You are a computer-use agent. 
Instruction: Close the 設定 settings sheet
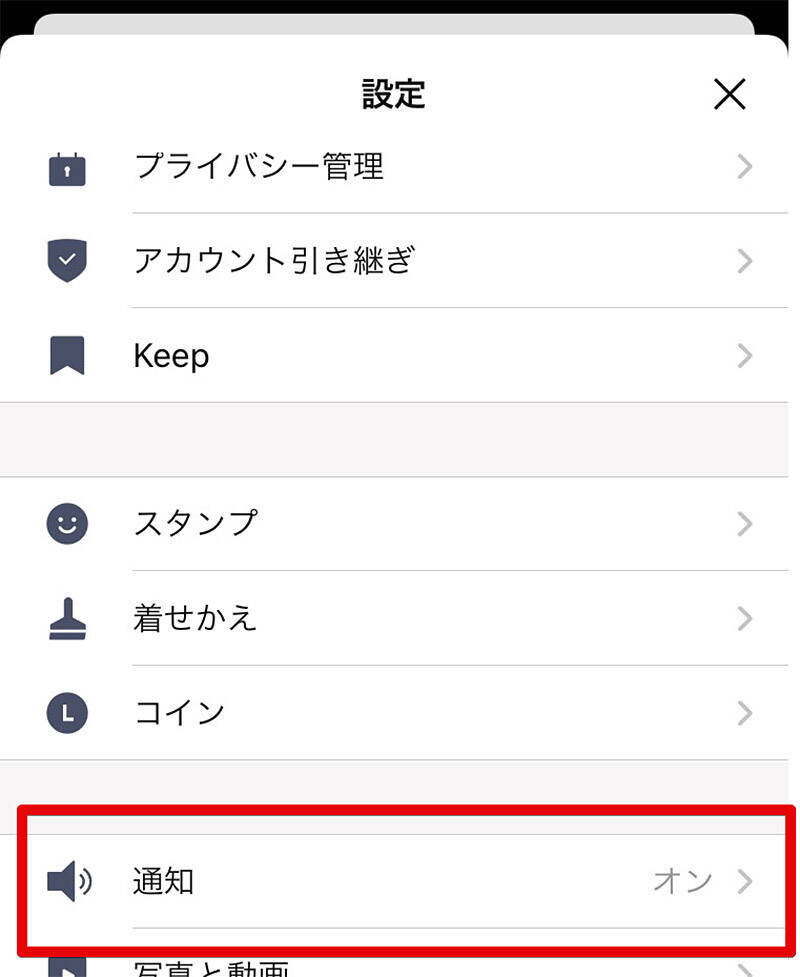tap(730, 95)
